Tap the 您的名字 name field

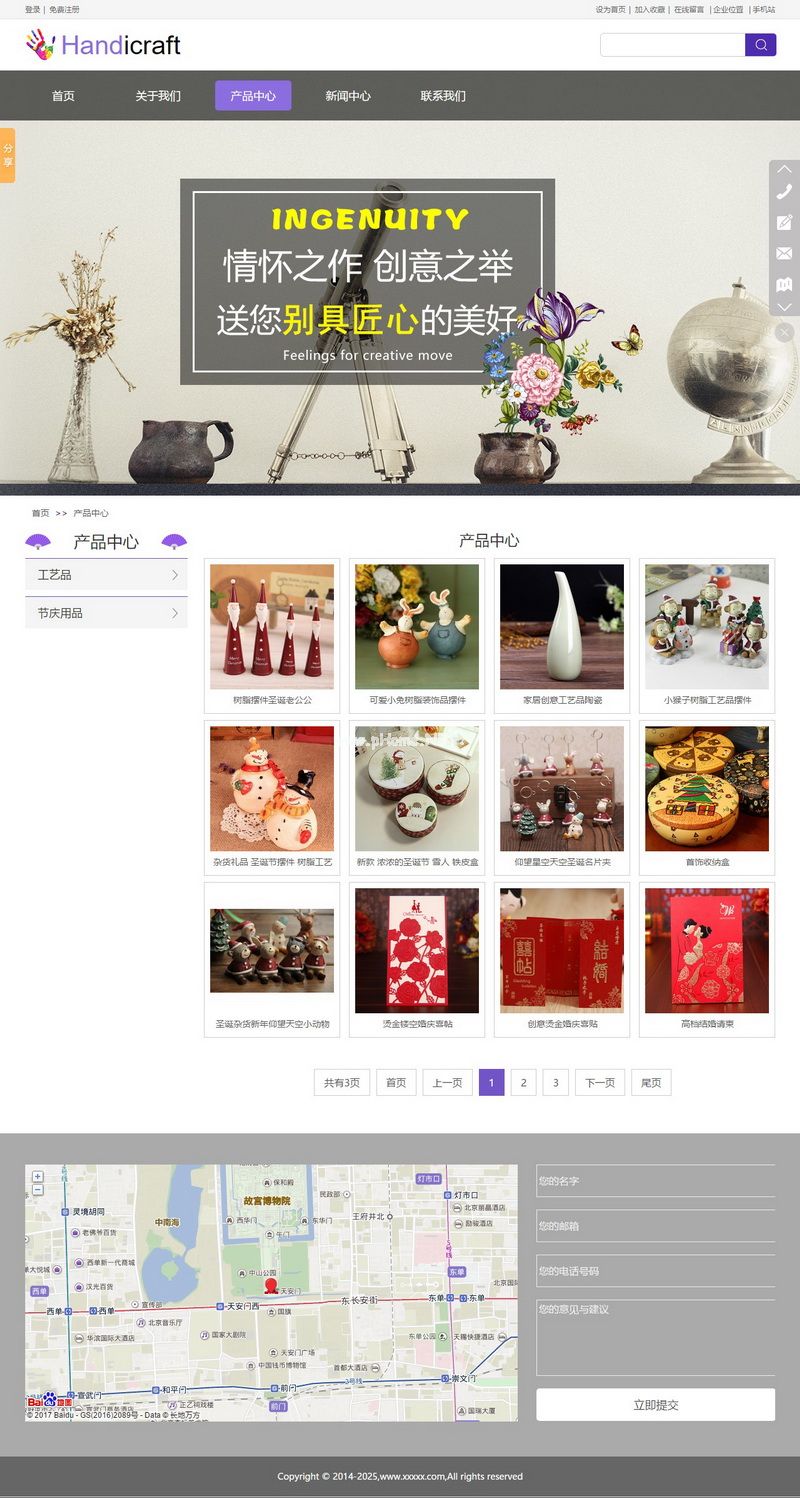point(655,1181)
